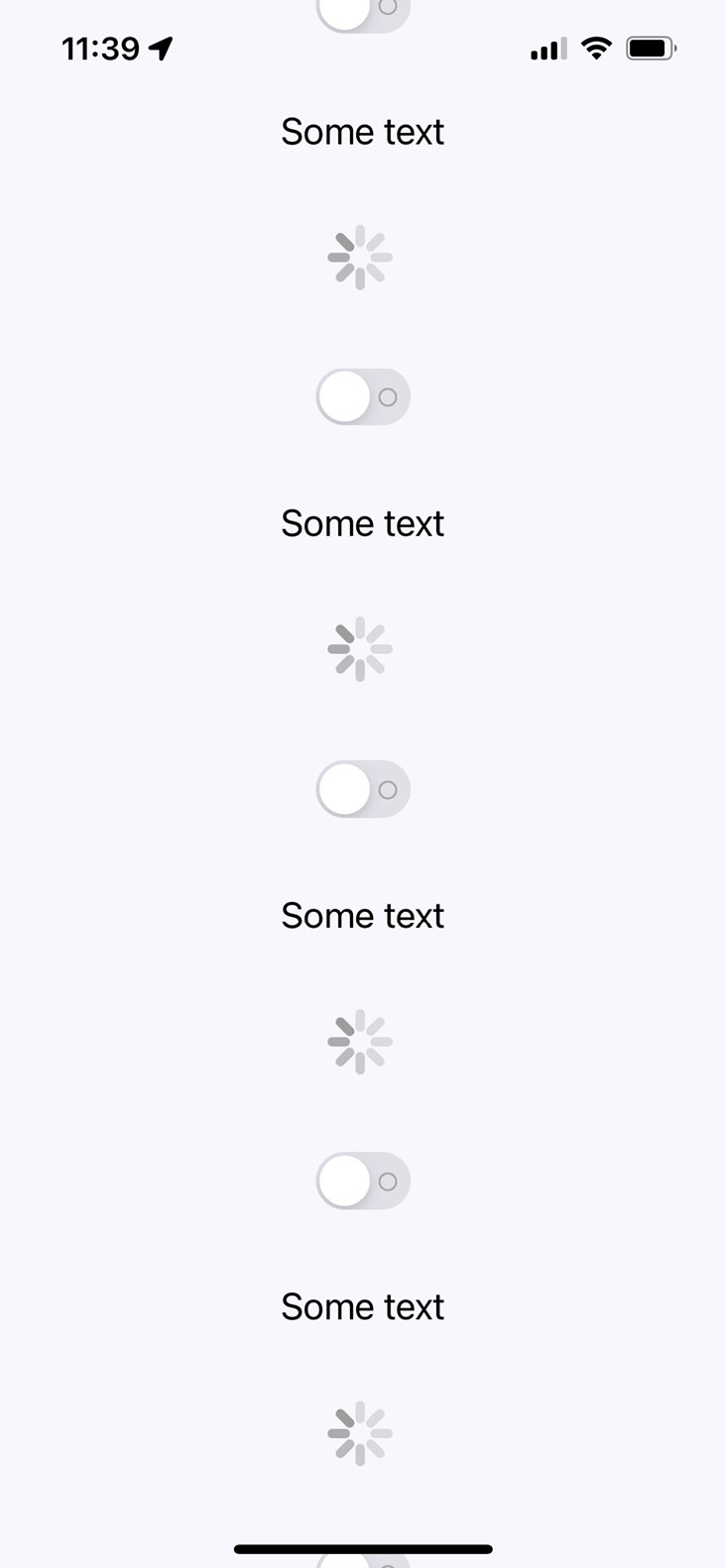Screen dimensions: 725x1568
Task: Tap the location services arrow next to the clock
Action: [x=162, y=48]
